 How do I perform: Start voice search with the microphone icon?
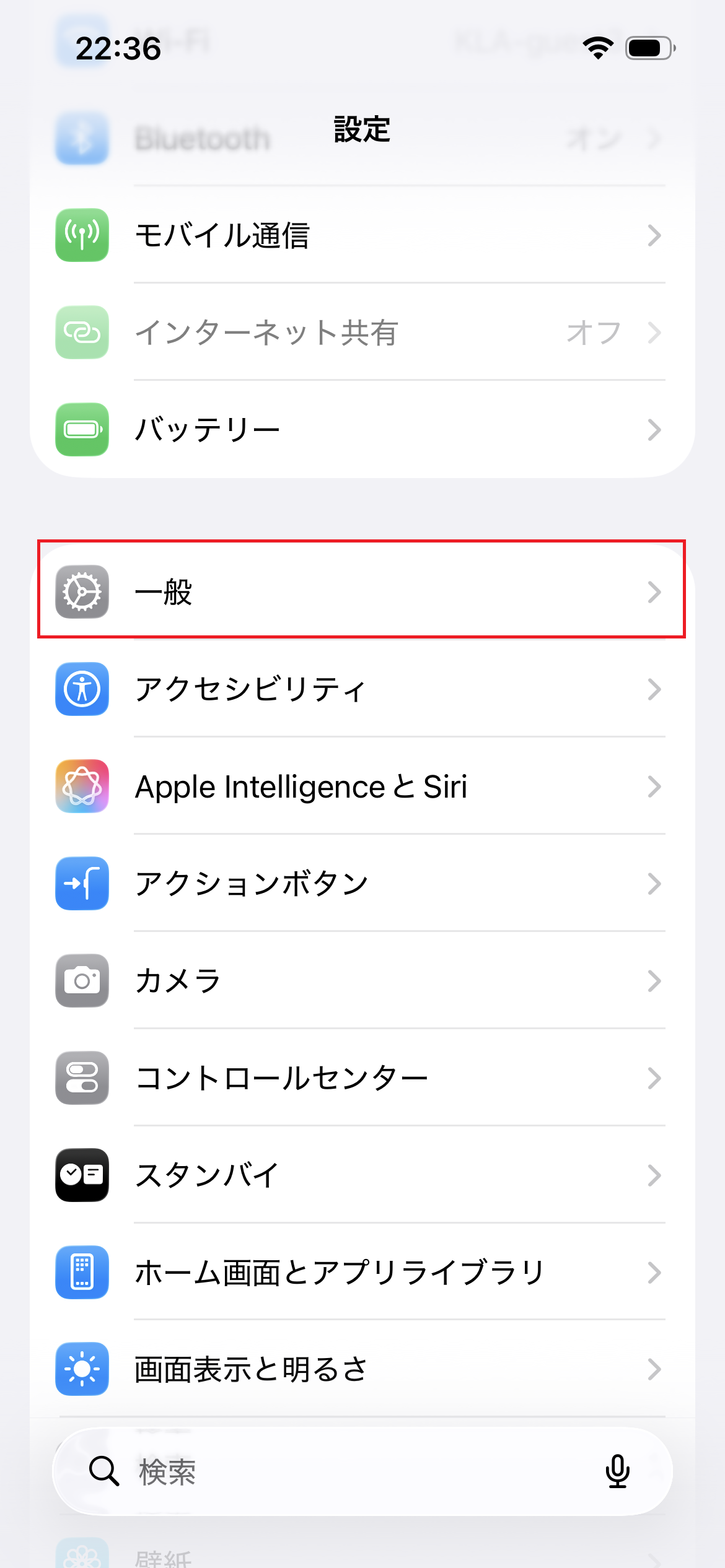coord(618,1472)
